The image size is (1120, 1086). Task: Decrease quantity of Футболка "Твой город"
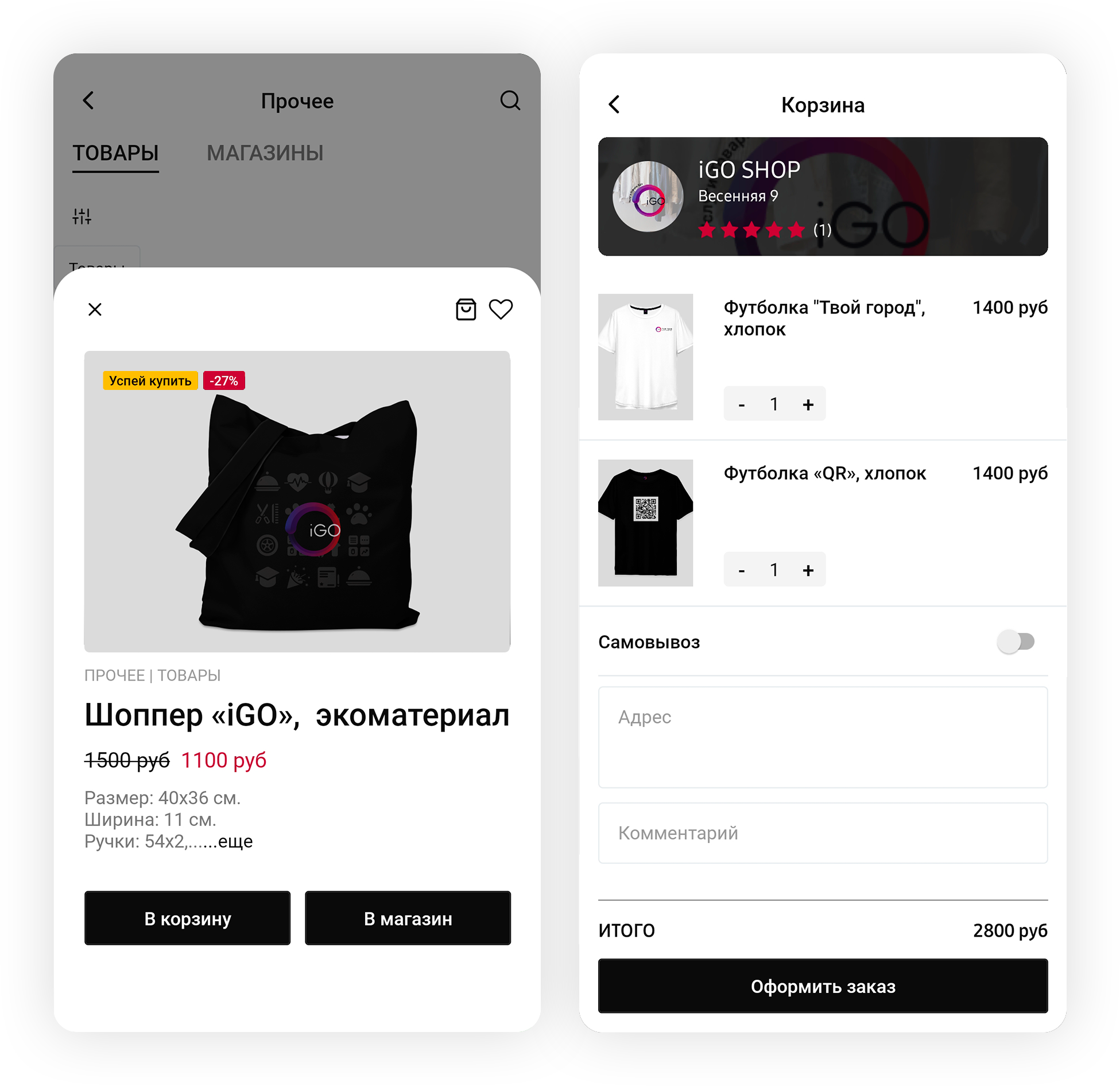click(742, 404)
